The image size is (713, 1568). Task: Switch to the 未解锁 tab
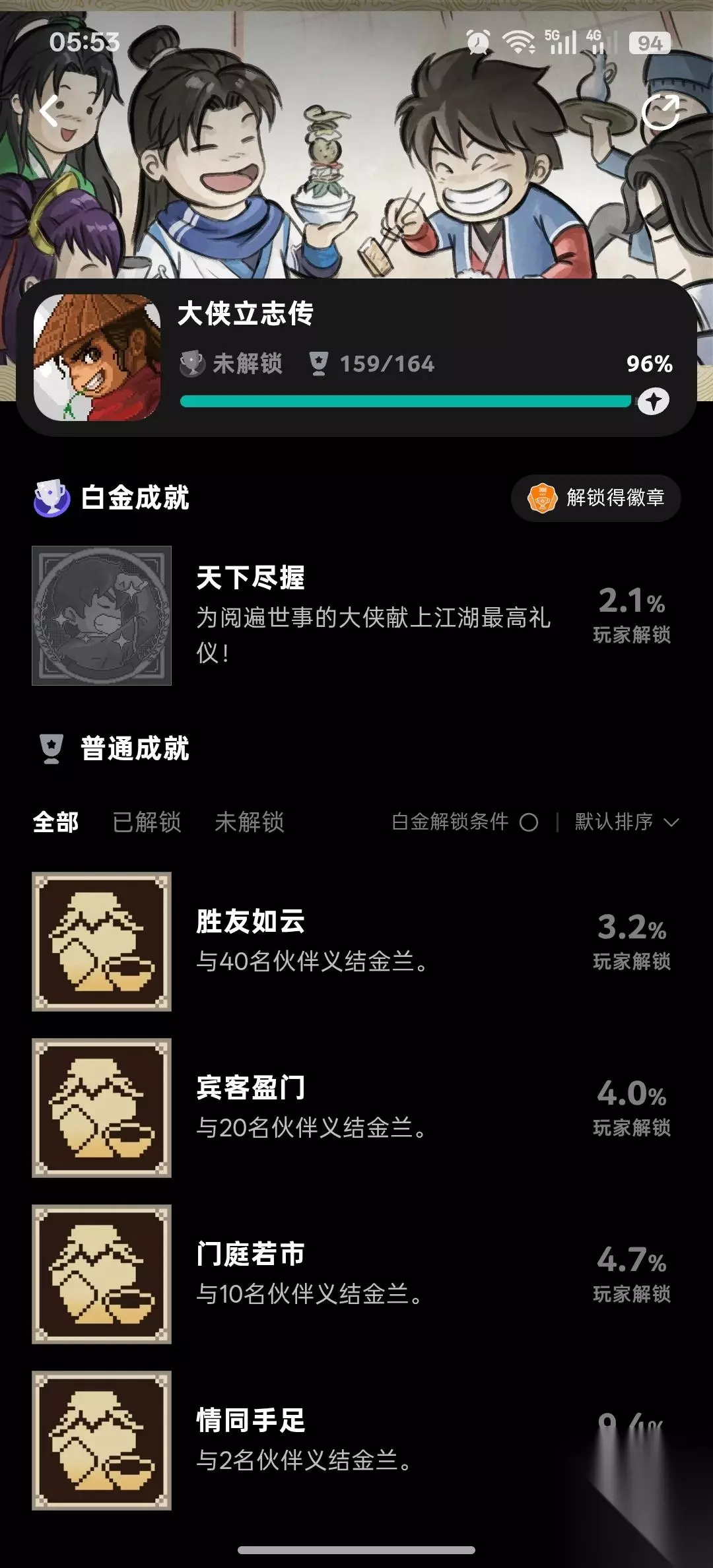(250, 822)
